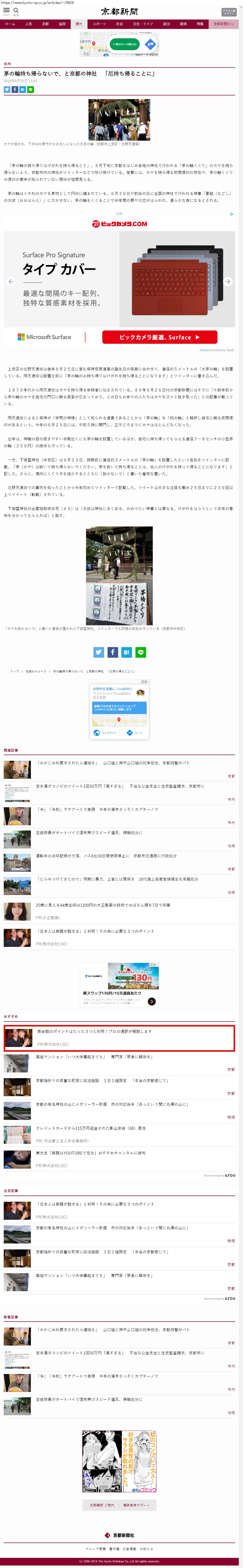Share on Twitter below the article headline
The width and height of the screenshot is (243, 1568).
pos(7,89)
